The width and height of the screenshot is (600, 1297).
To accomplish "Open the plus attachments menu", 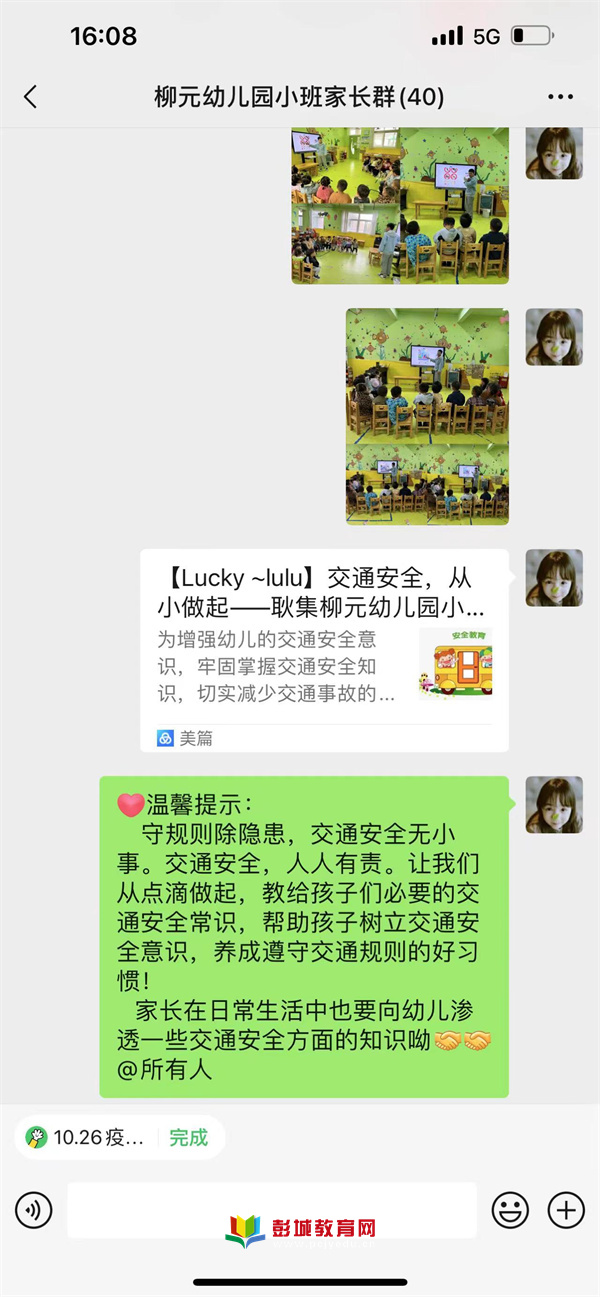I will pyautogui.click(x=566, y=1211).
